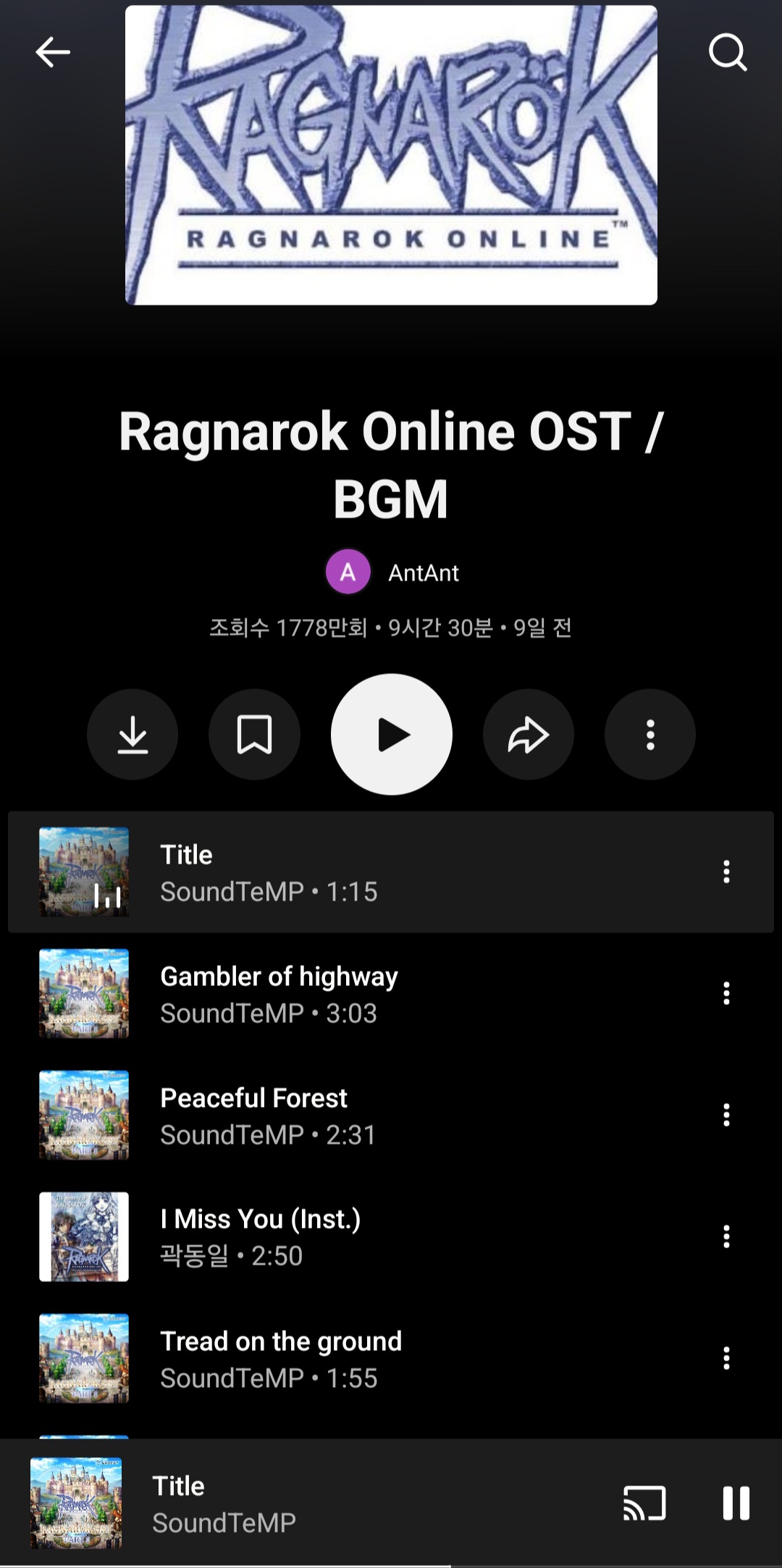The height and width of the screenshot is (1568, 782).
Task: Play the track Peaceful Forest
Action: click(362, 1116)
